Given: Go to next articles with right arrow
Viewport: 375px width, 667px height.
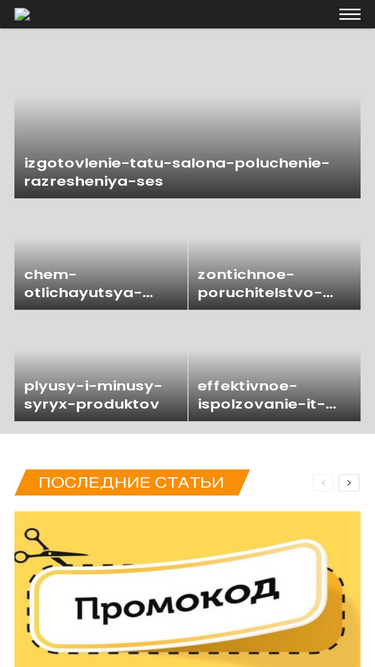Looking at the screenshot, I should (349, 483).
